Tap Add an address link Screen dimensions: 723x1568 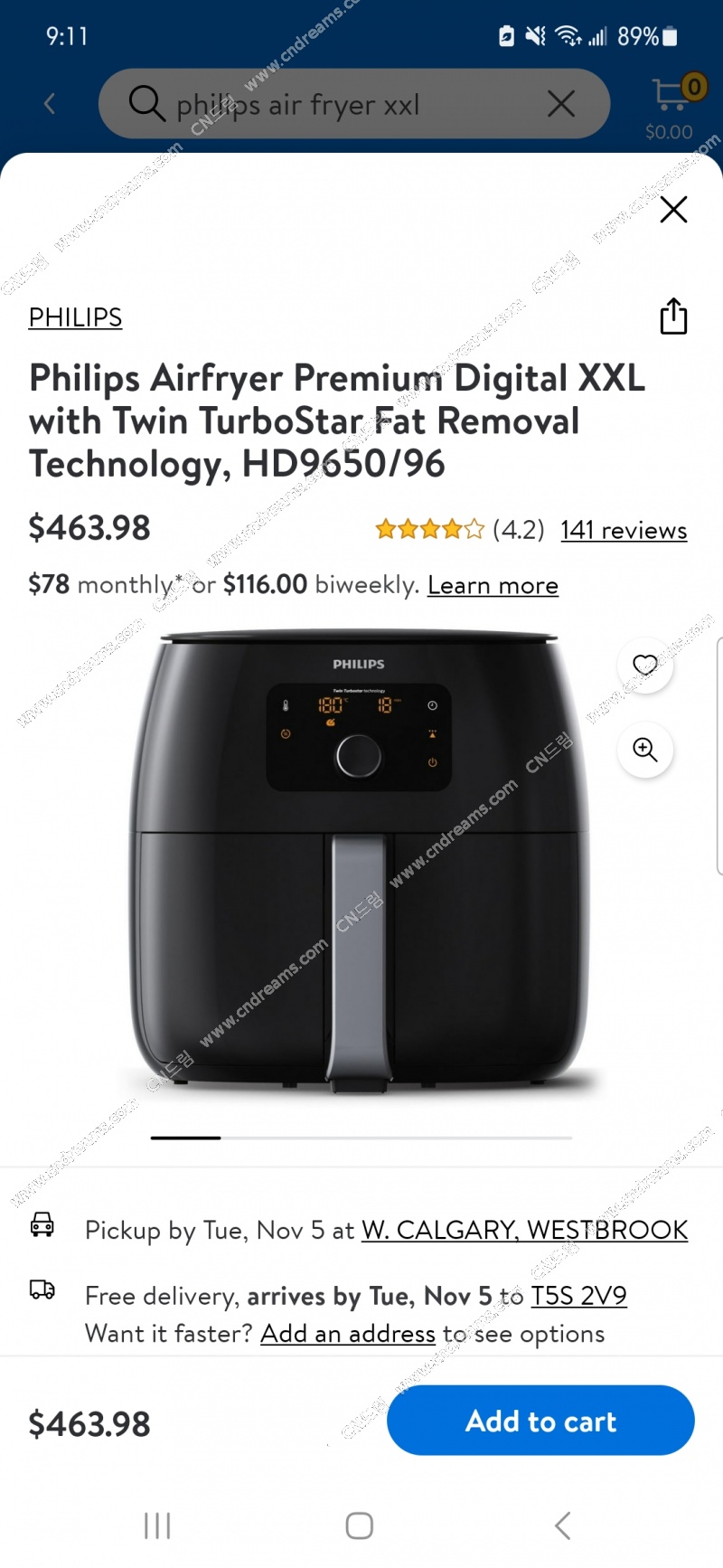point(348,1334)
